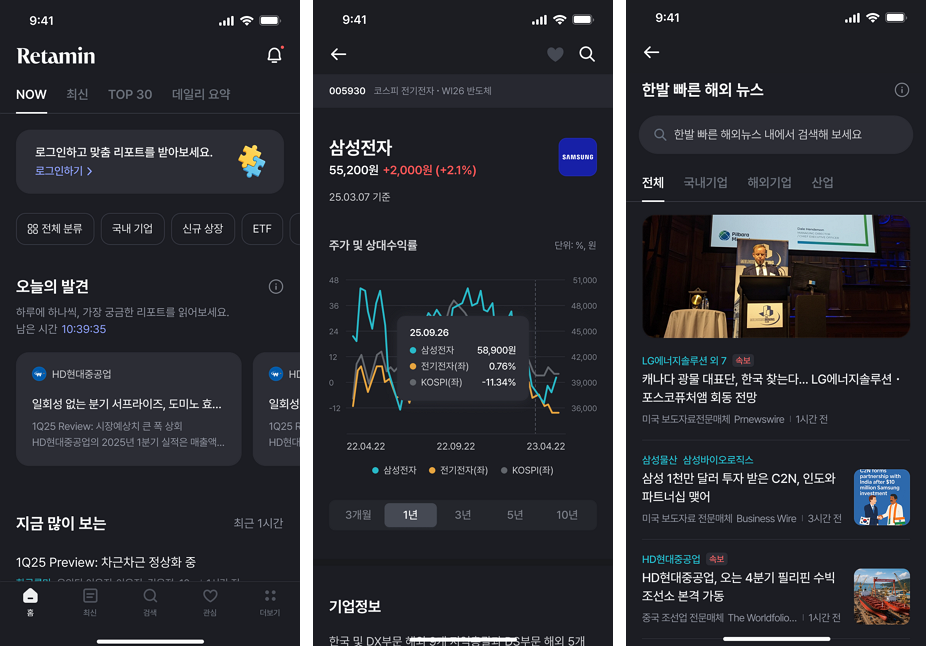Viewport: 927px width, 646px height.
Task: Switch to the 해외기업 news tab
Action: tap(769, 183)
